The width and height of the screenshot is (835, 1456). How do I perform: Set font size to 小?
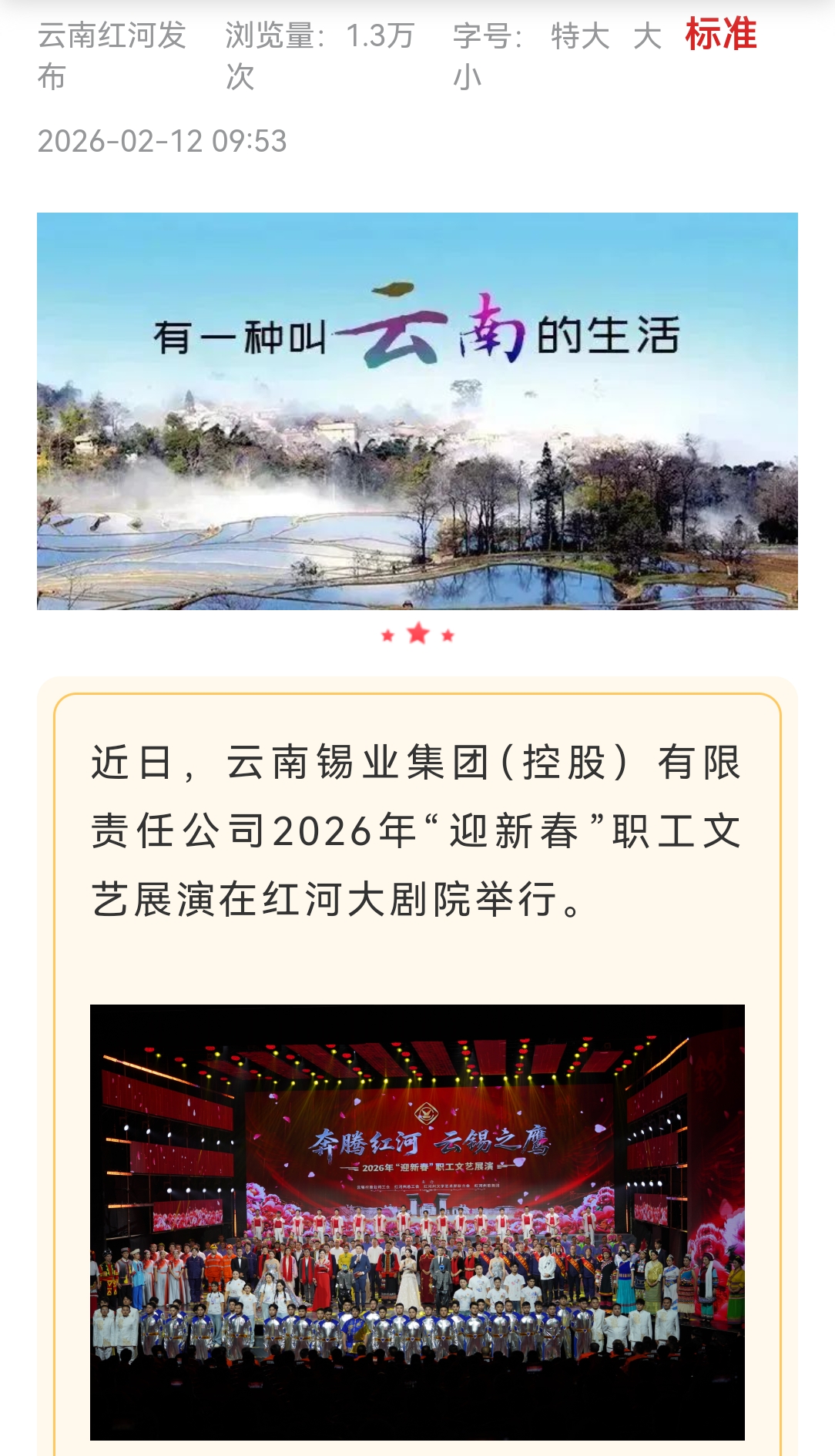[x=468, y=77]
